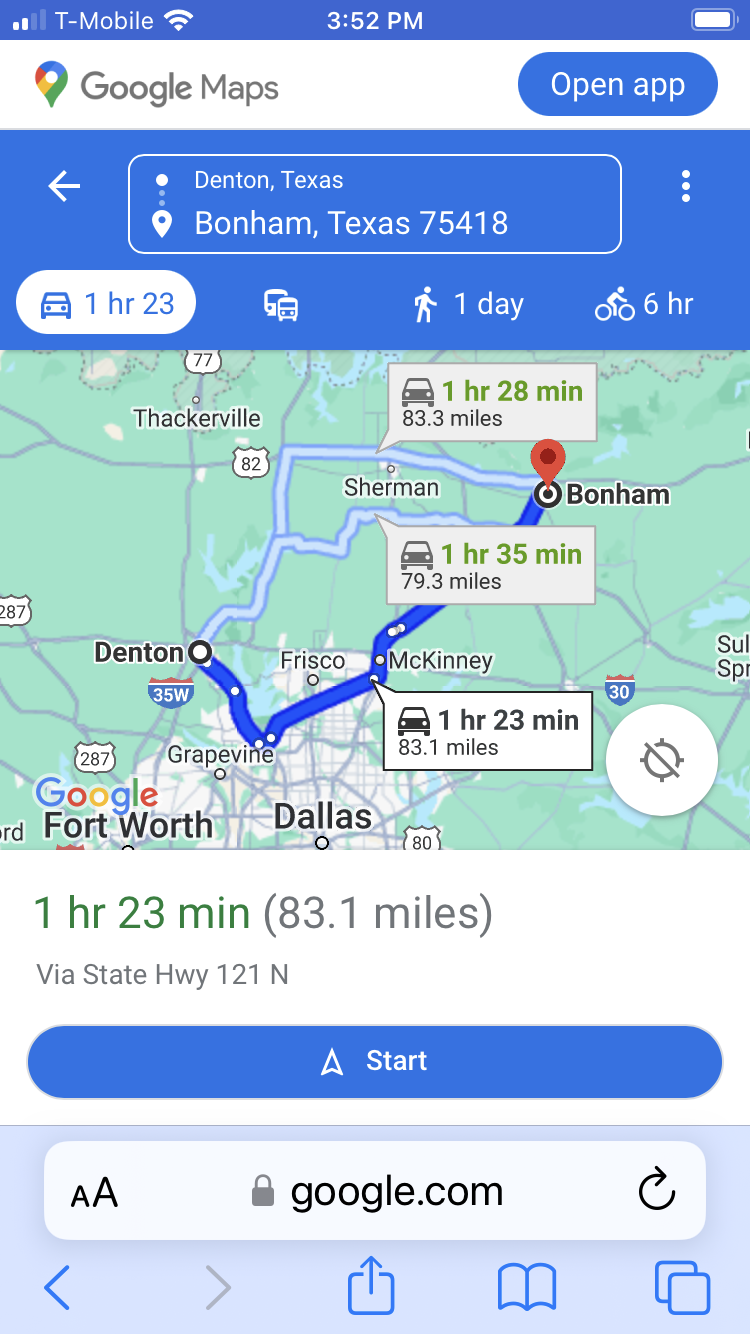Open the Safari tabs overview

pos(682,1286)
